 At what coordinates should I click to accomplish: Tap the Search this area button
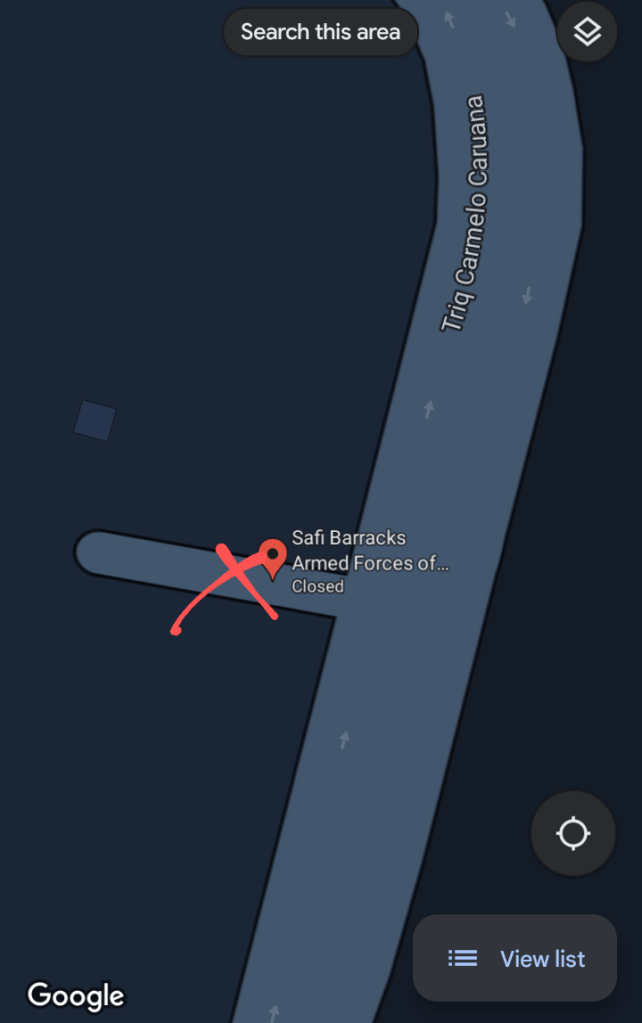pyautogui.click(x=320, y=32)
